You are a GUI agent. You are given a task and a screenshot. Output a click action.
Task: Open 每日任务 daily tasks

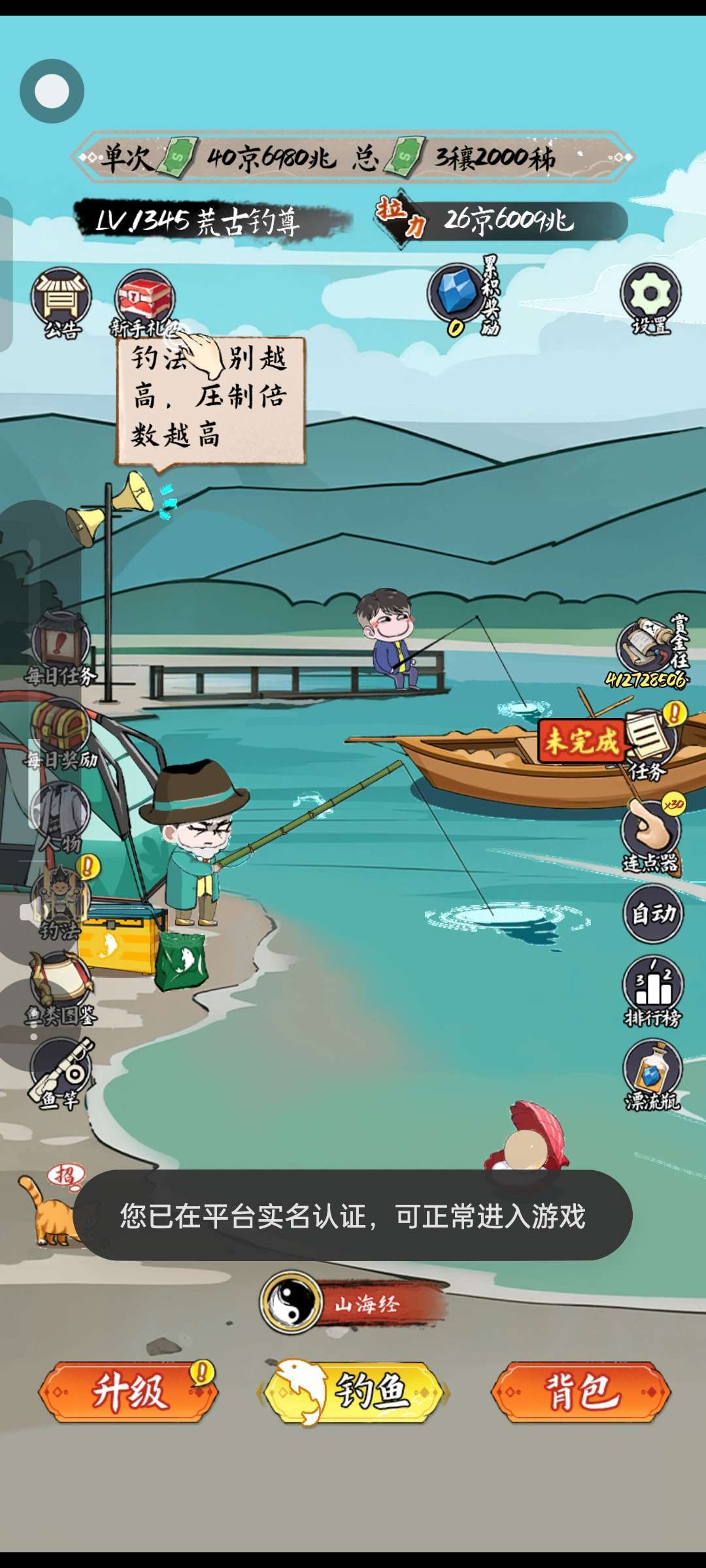[x=60, y=648]
